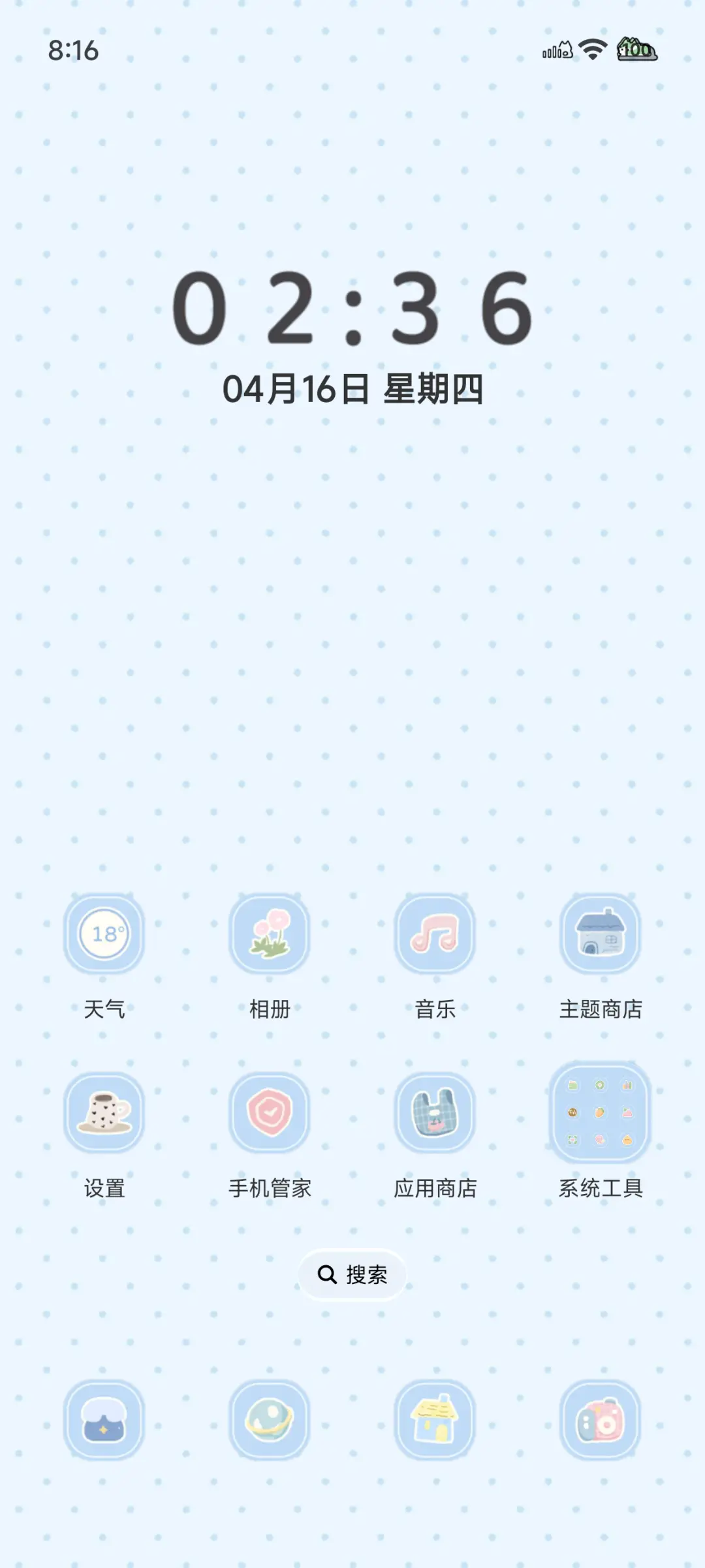Tap the 100 battery indicator
The height and width of the screenshot is (1568, 705).
tap(635, 50)
